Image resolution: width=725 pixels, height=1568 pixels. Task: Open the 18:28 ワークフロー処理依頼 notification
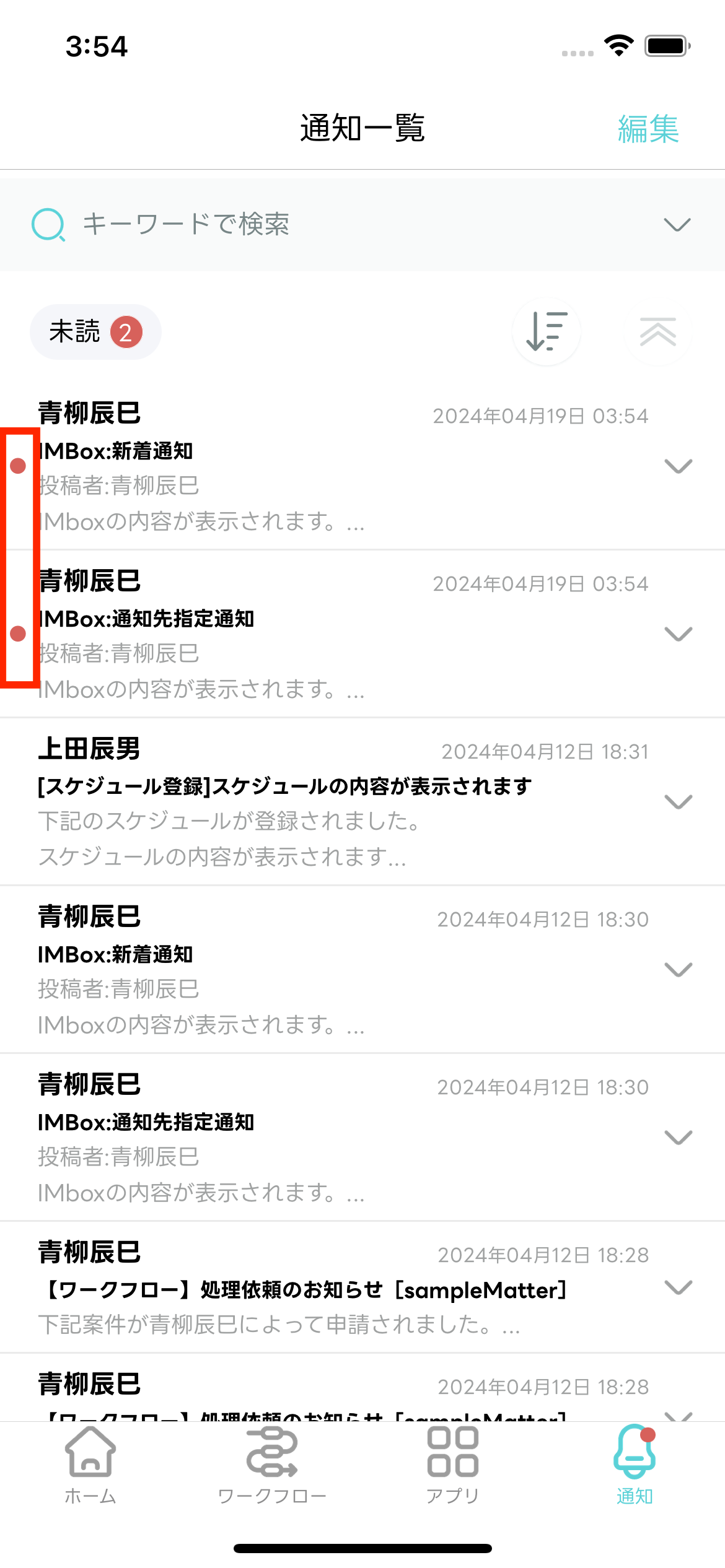tap(310, 1288)
